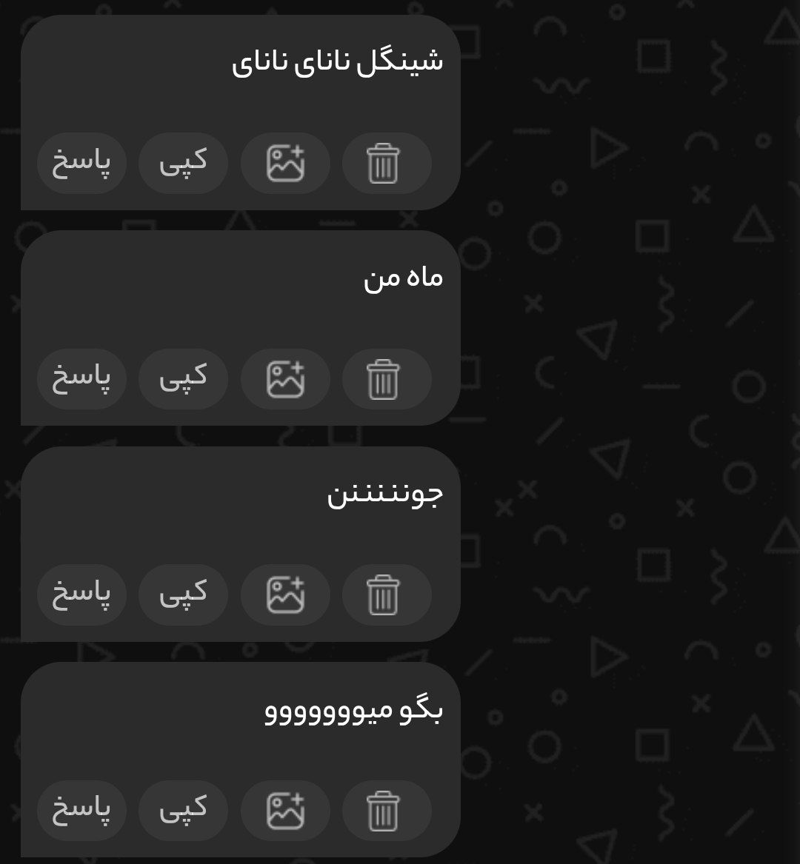The width and height of the screenshot is (800, 864).
Task: Reply (پاسخ) to شینگل نانای نانای
Action: [x=82, y=163]
